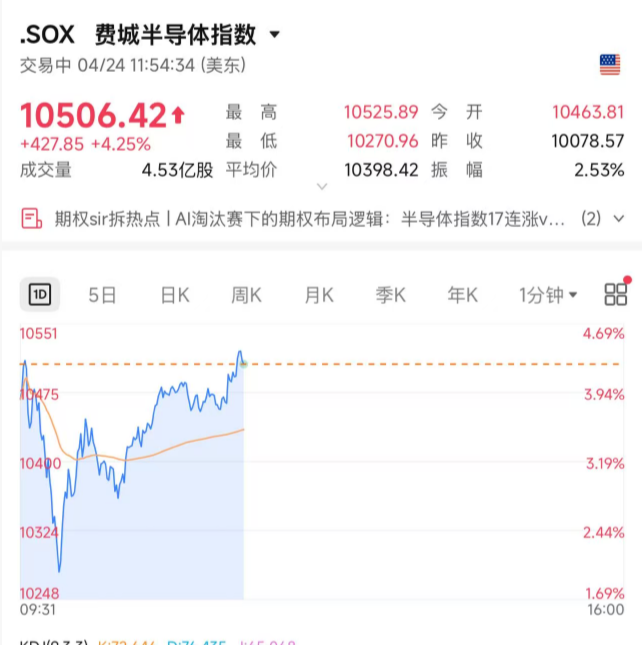
Task: Expand the news list (2) chevron
Action: pyautogui.click(x=619, y=217)
